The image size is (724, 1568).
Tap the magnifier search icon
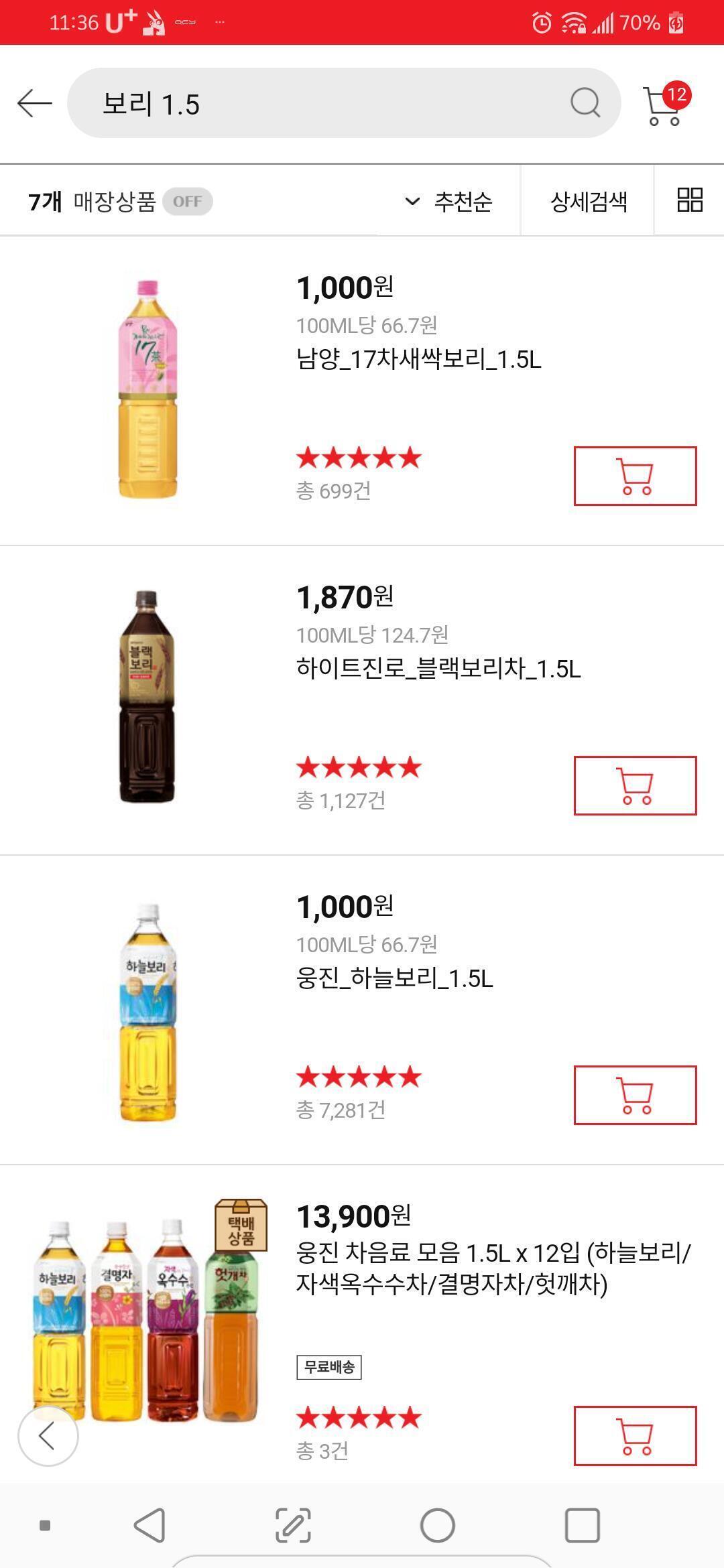pyautogui.click(x=585, y=103)
